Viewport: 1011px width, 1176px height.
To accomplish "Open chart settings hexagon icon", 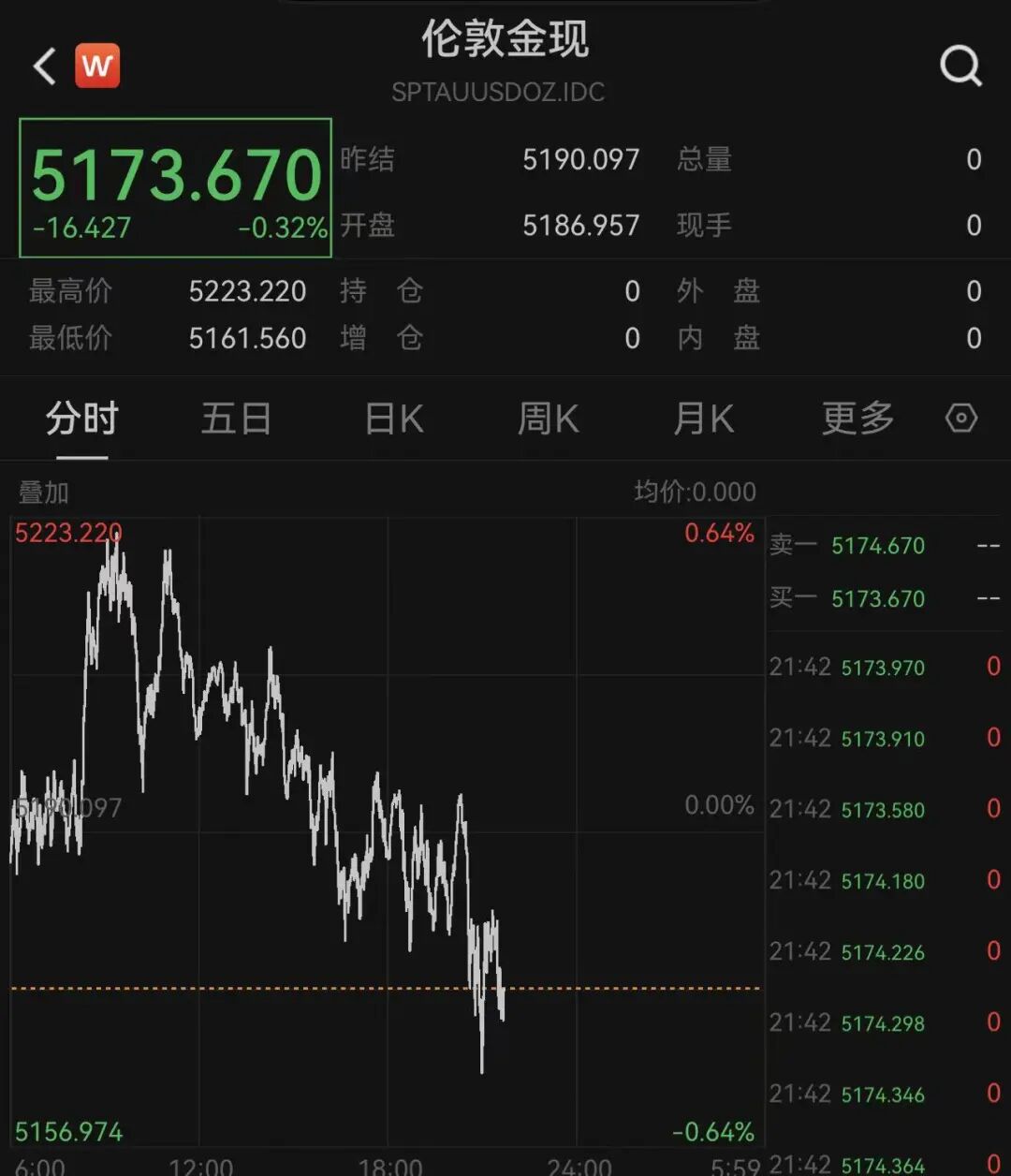I will pos(961,418).
